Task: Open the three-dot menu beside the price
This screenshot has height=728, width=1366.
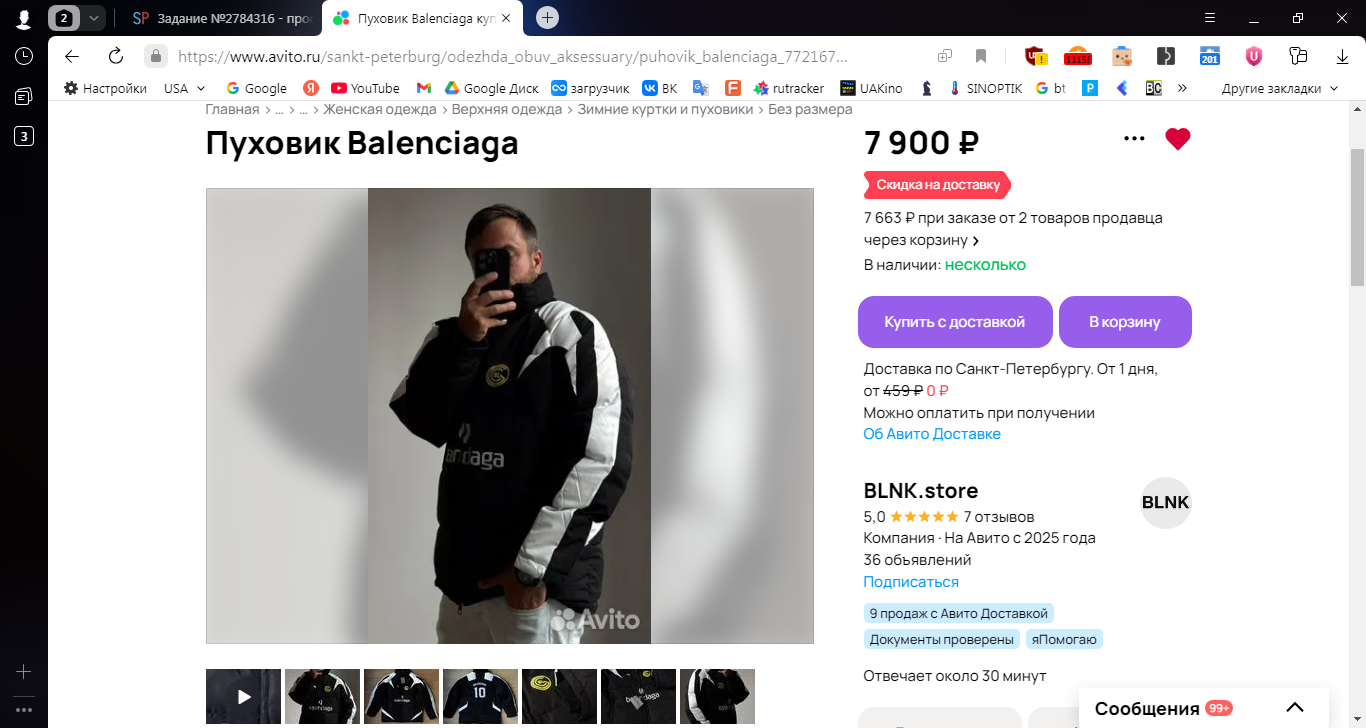Action: click(1134, 139)
